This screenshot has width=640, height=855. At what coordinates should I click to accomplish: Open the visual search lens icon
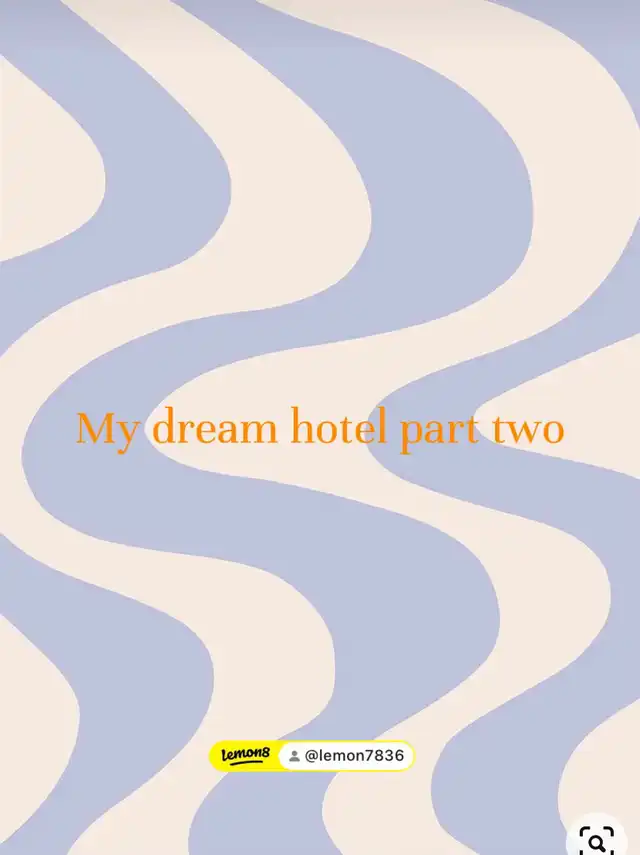597,838
